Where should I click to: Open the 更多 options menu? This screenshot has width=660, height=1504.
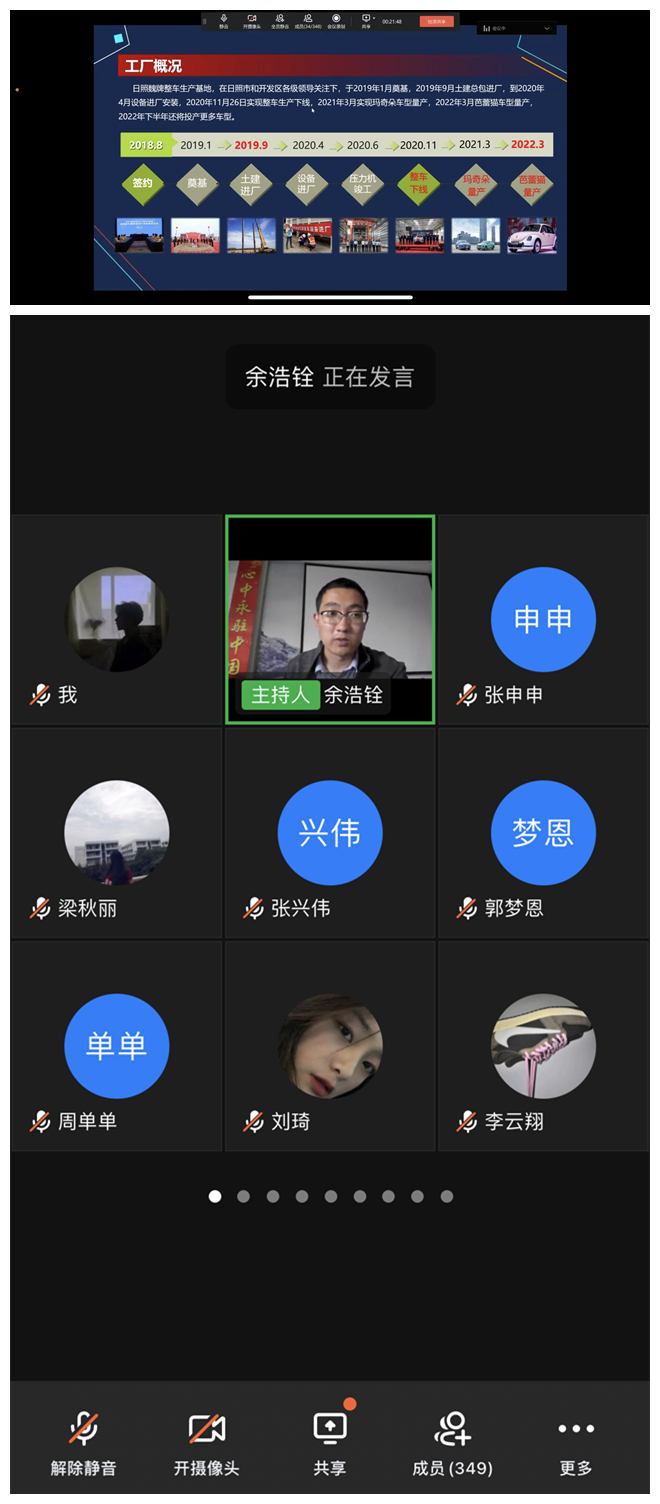point(576,1443)
